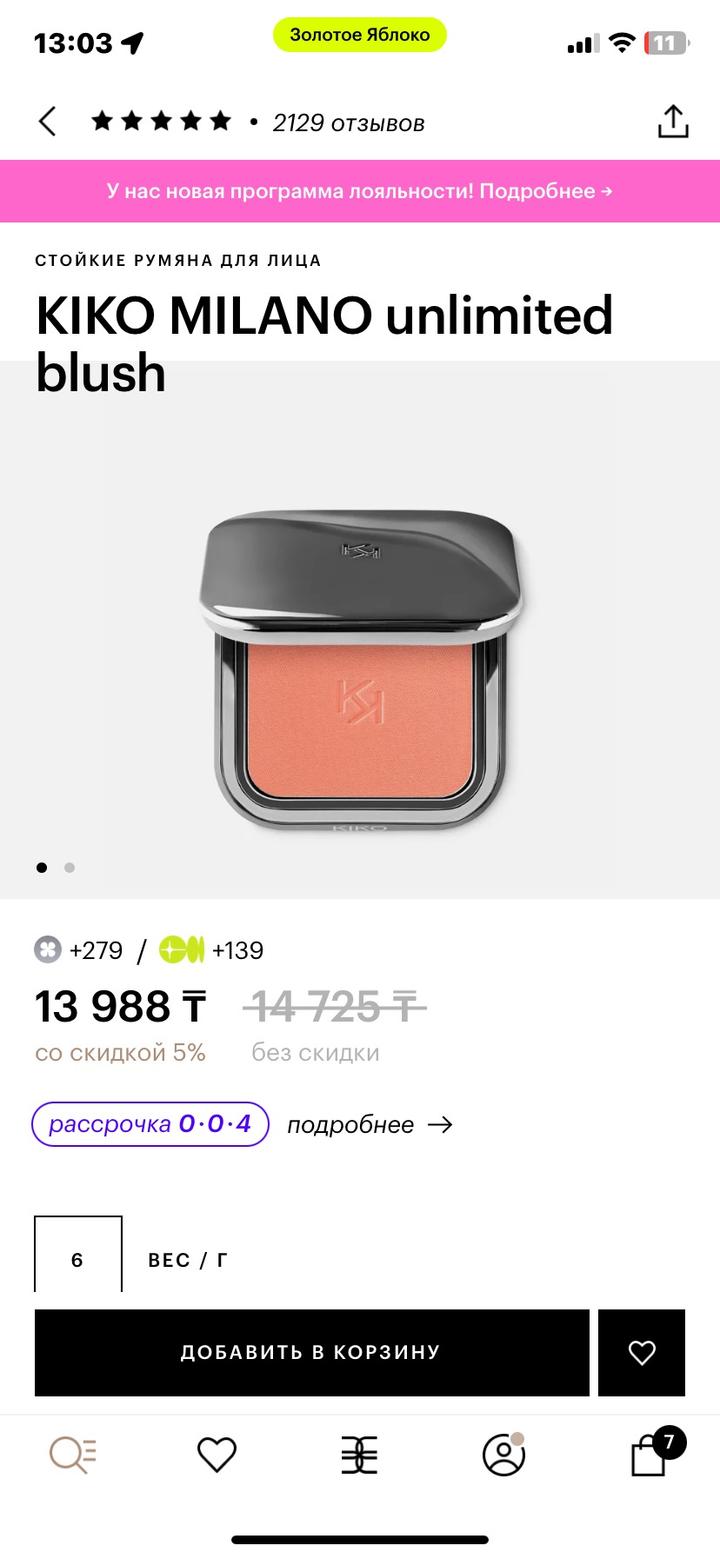Viewport: 720px width, 1558px height.
Task: Open the favorites tab in bottom bar
Action: click(216, 1454)
